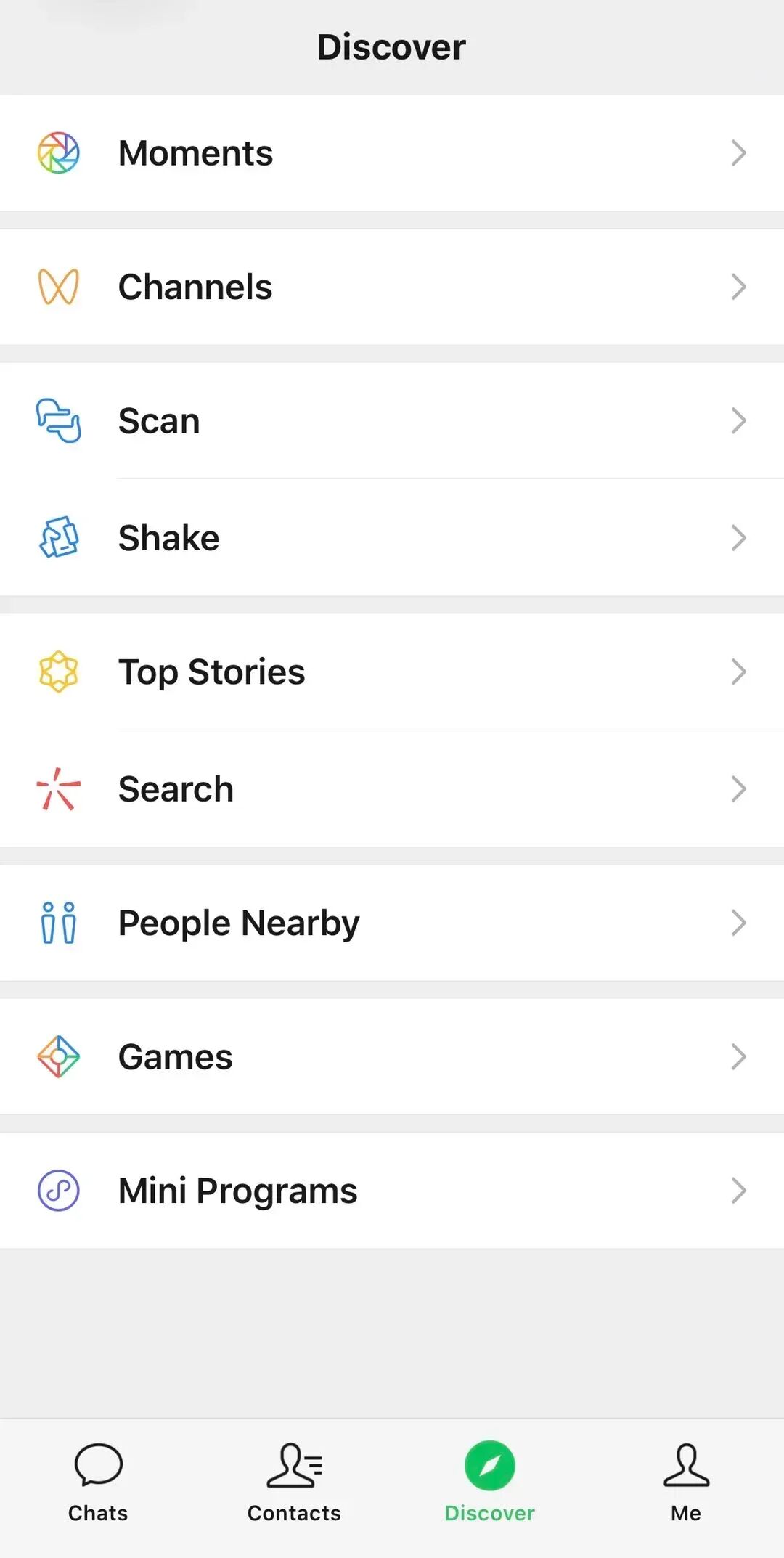
Task: Launch the Scan feature
Action: pyautogui.click(x=392, y=420)
